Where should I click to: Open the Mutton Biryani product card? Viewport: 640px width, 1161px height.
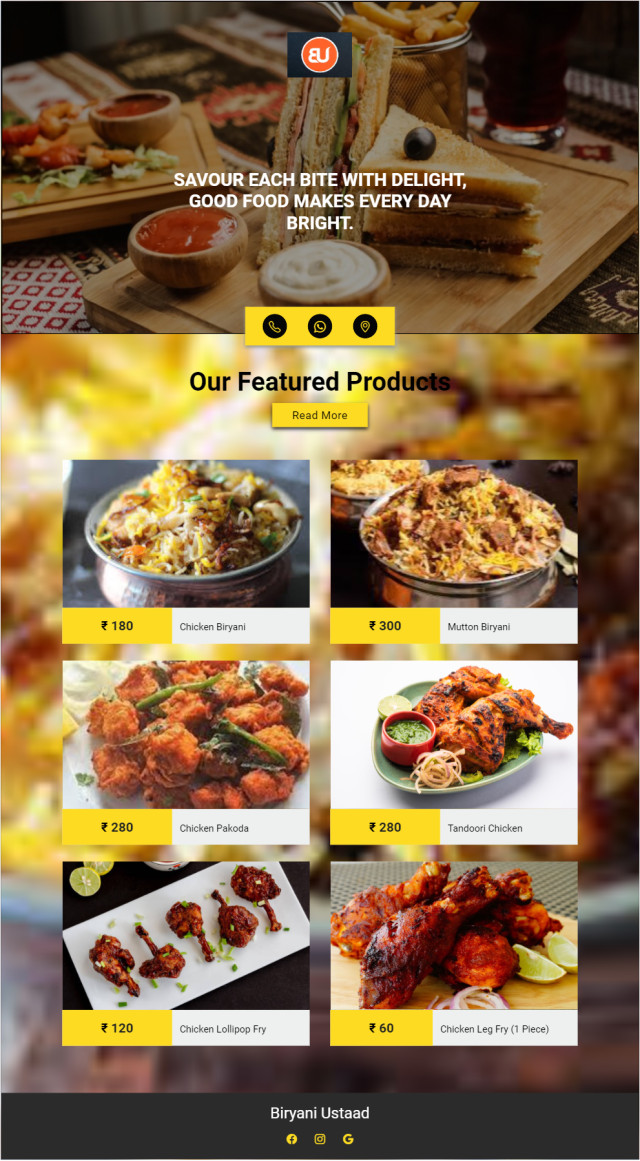tap(454, 552)
